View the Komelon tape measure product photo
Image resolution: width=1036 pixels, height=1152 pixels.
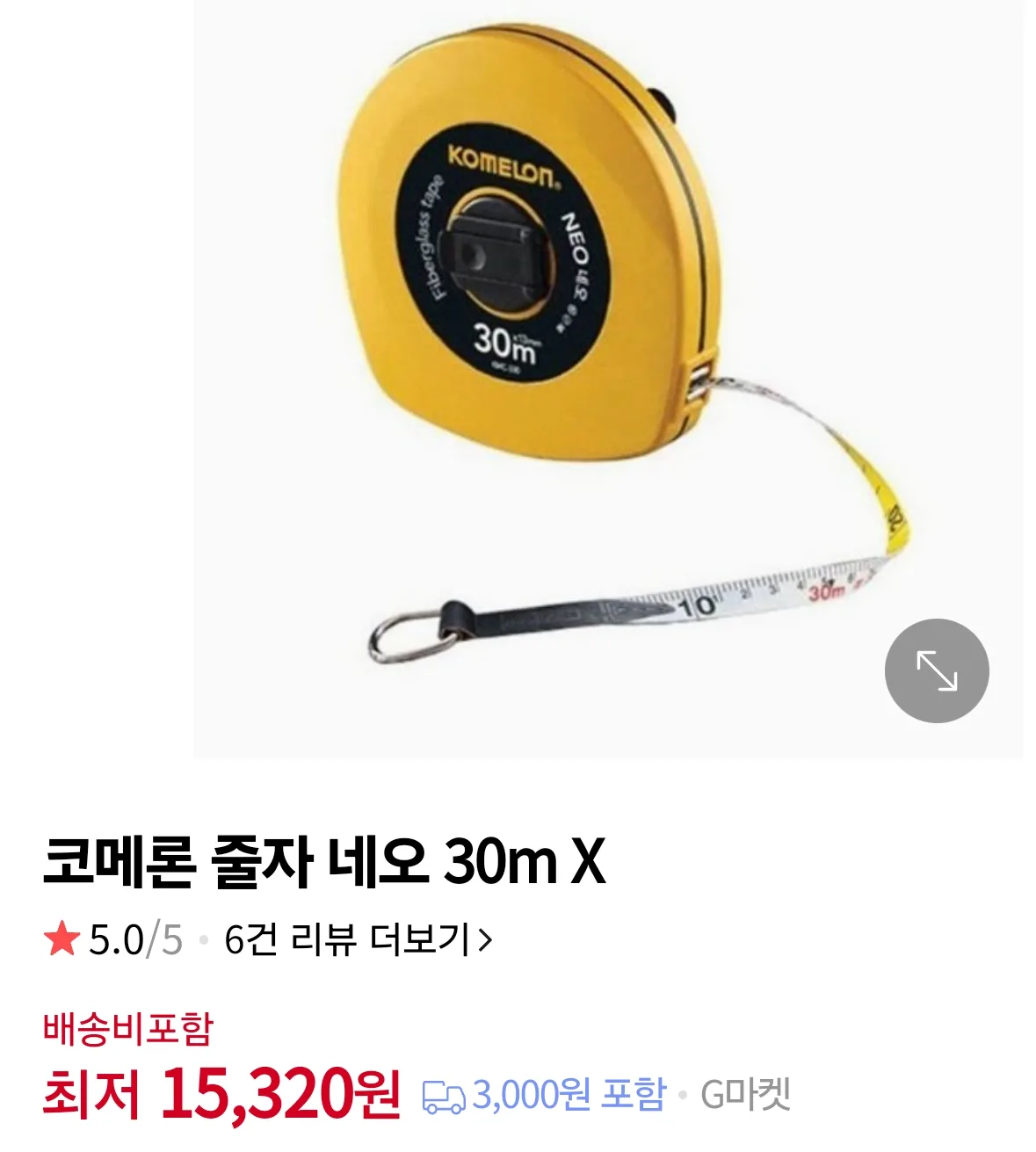562,351
